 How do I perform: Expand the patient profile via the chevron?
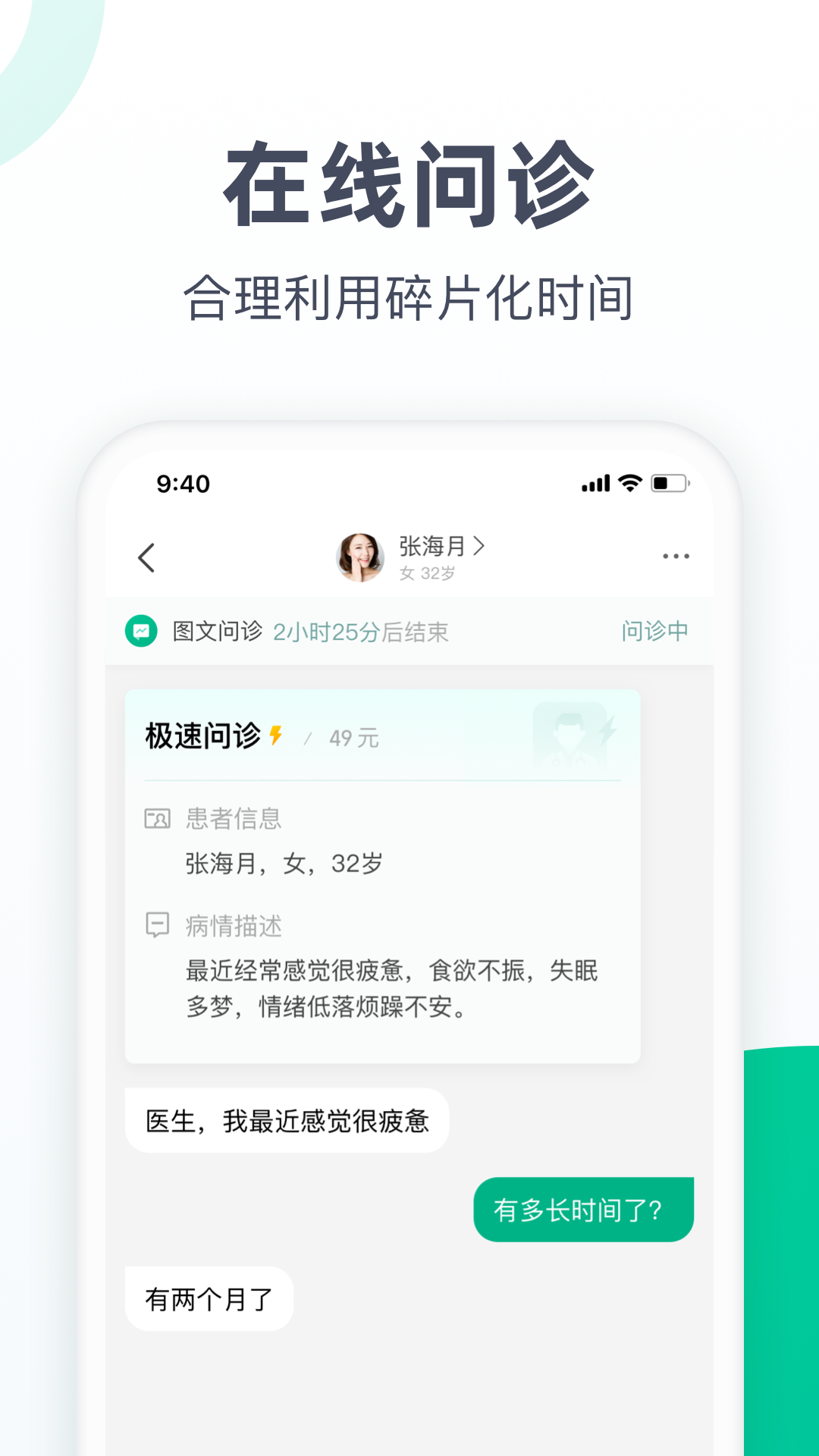coord(480,545)
